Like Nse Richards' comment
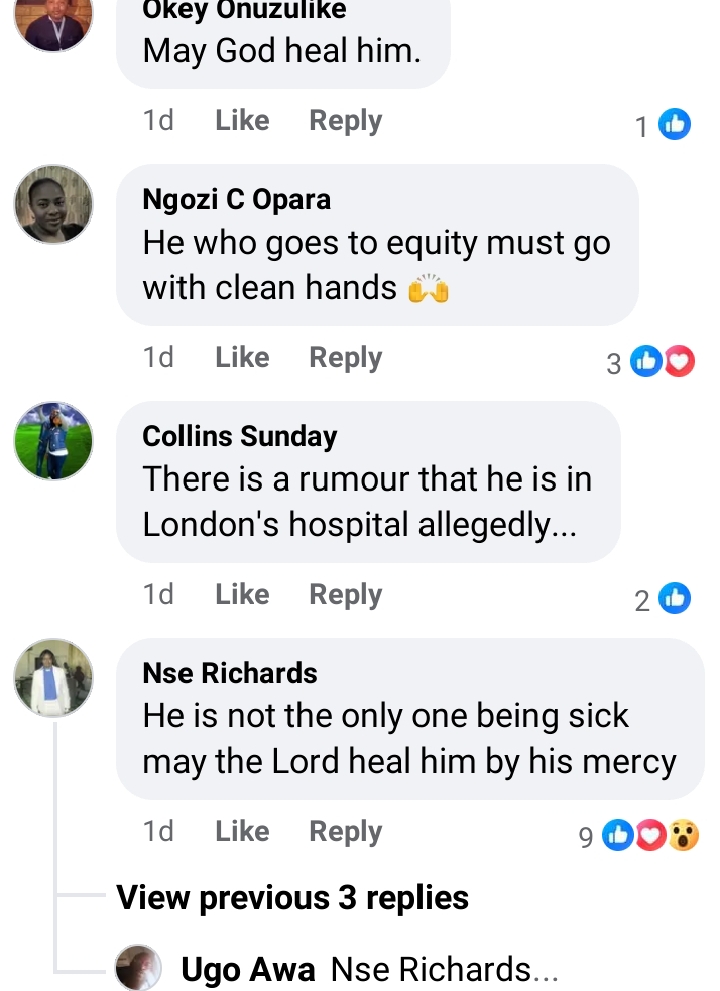The image size is (720, 991). coord(242,832)
